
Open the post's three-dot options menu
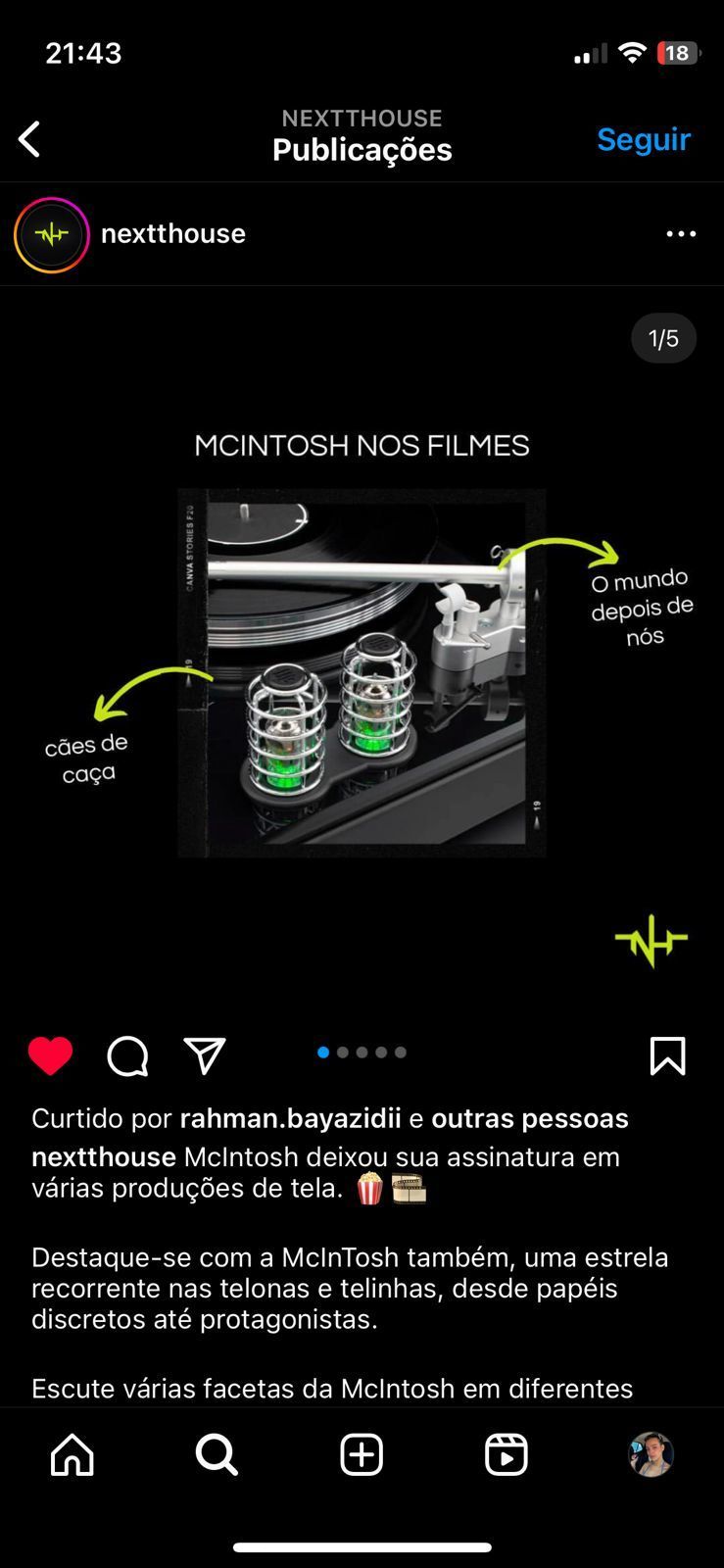click(681, 234)
